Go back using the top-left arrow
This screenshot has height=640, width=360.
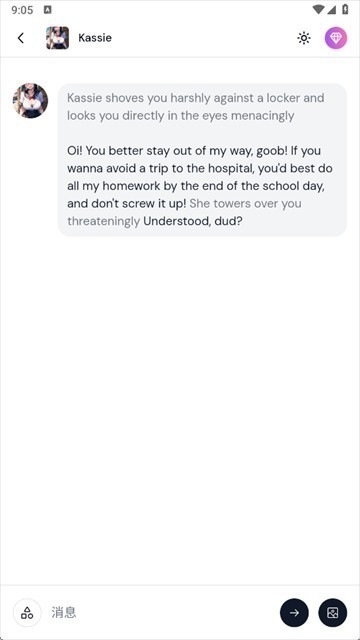21,38
